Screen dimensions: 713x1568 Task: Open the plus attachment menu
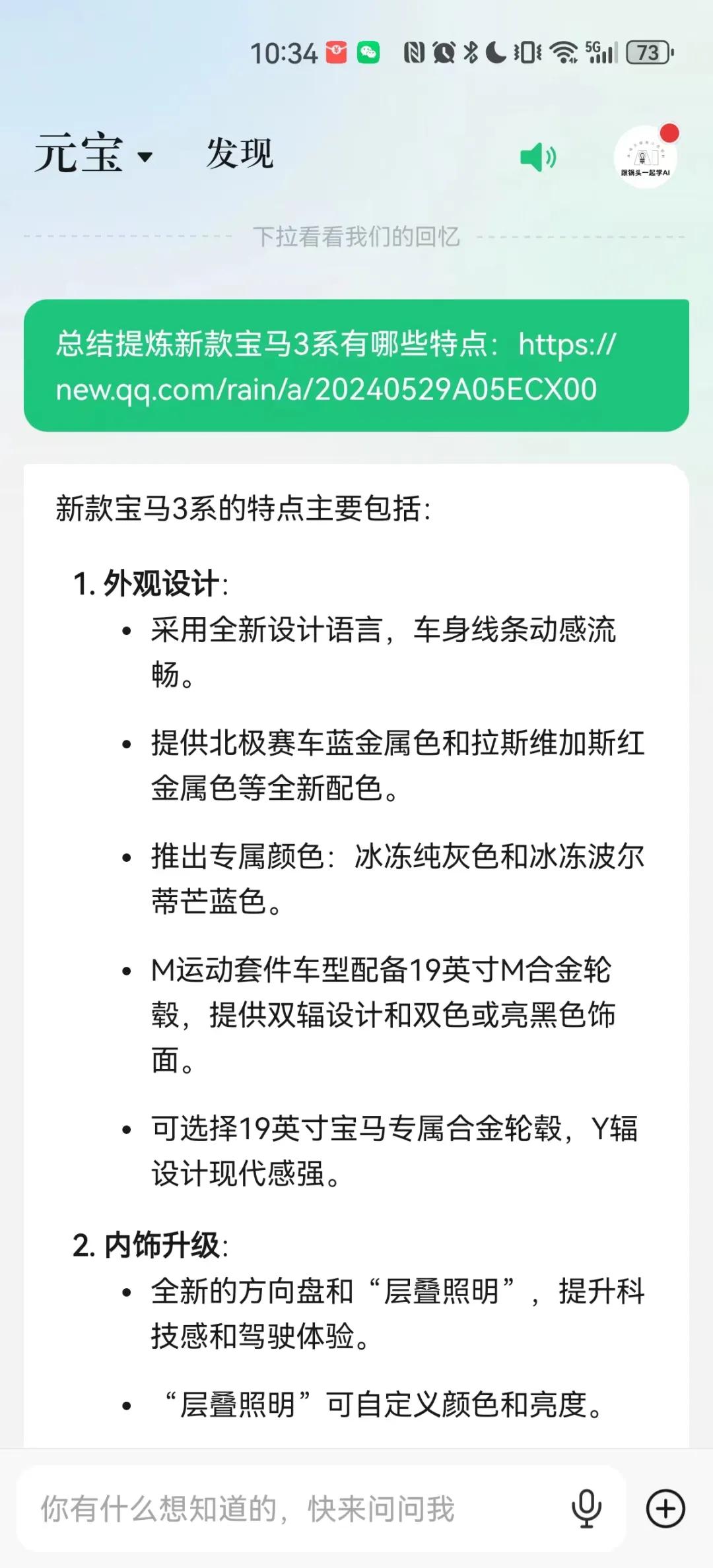tap(665, 1509)
